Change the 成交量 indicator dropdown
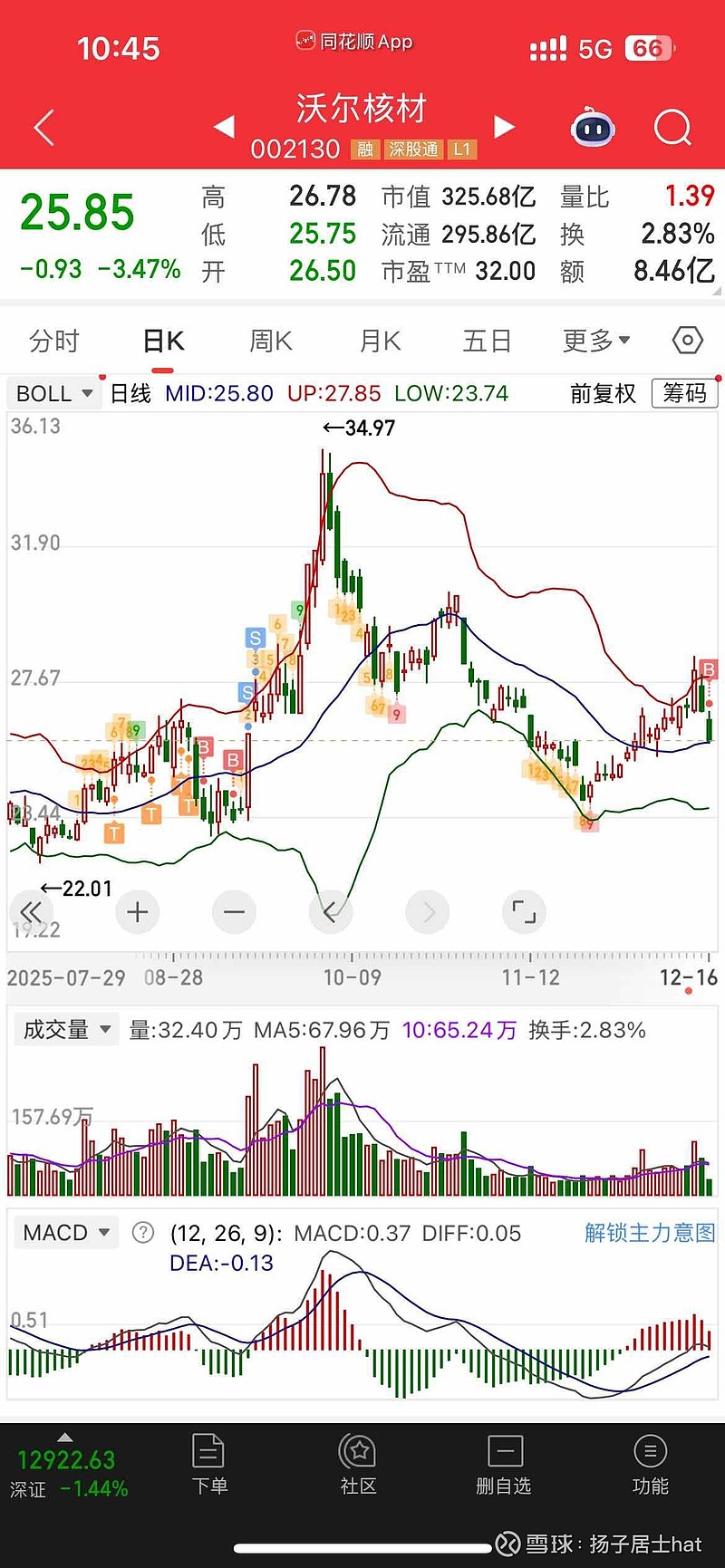 66,1030
